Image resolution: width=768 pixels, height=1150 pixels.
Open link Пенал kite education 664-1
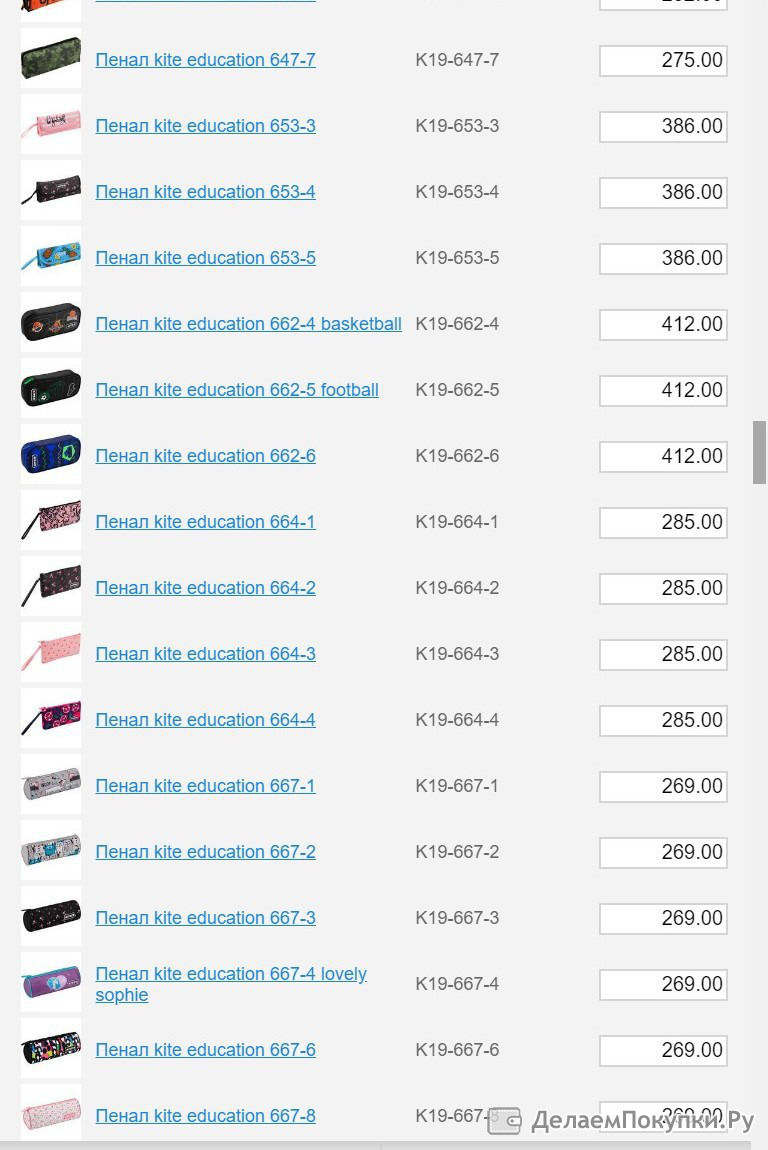[x=205, y=522]
